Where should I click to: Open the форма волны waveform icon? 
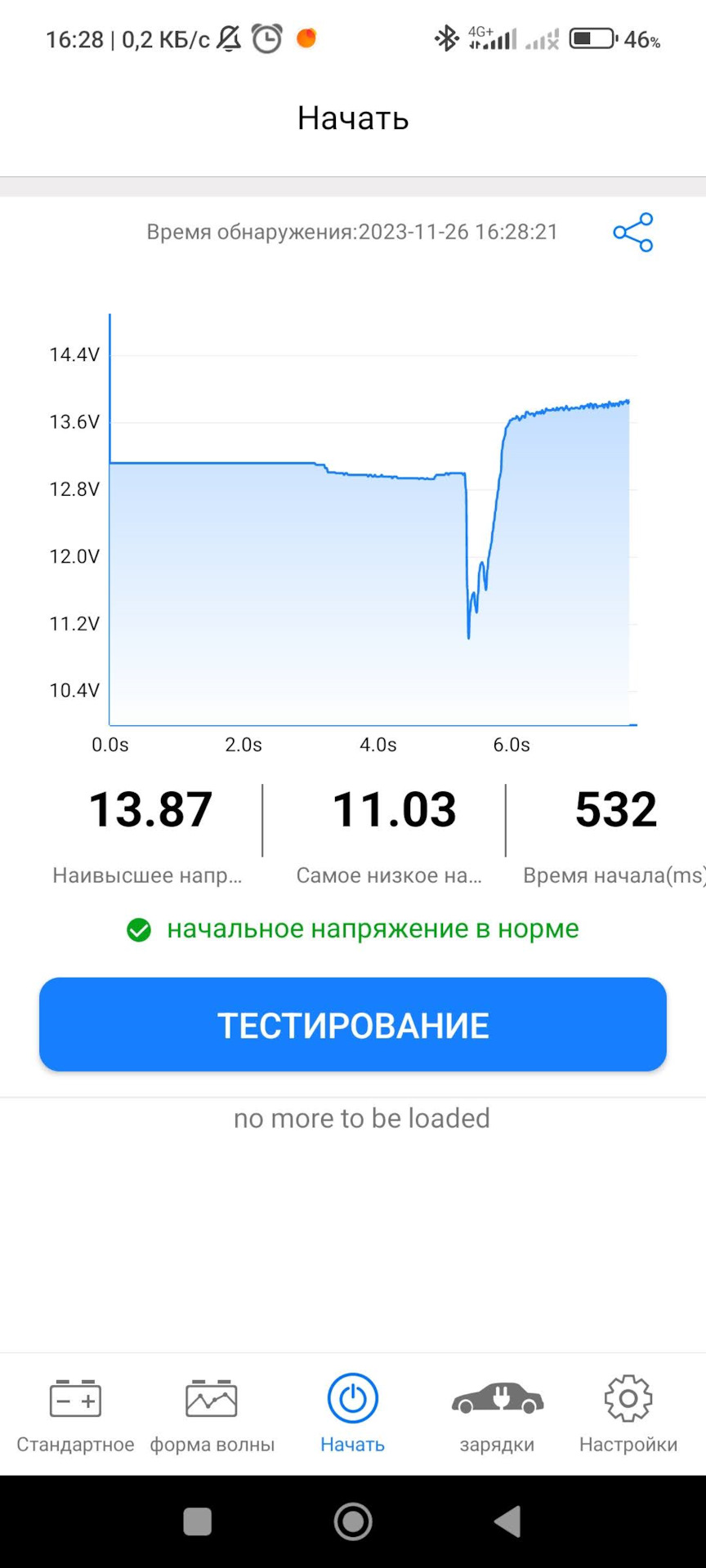pyautogui.click(x=212, y=1399)
